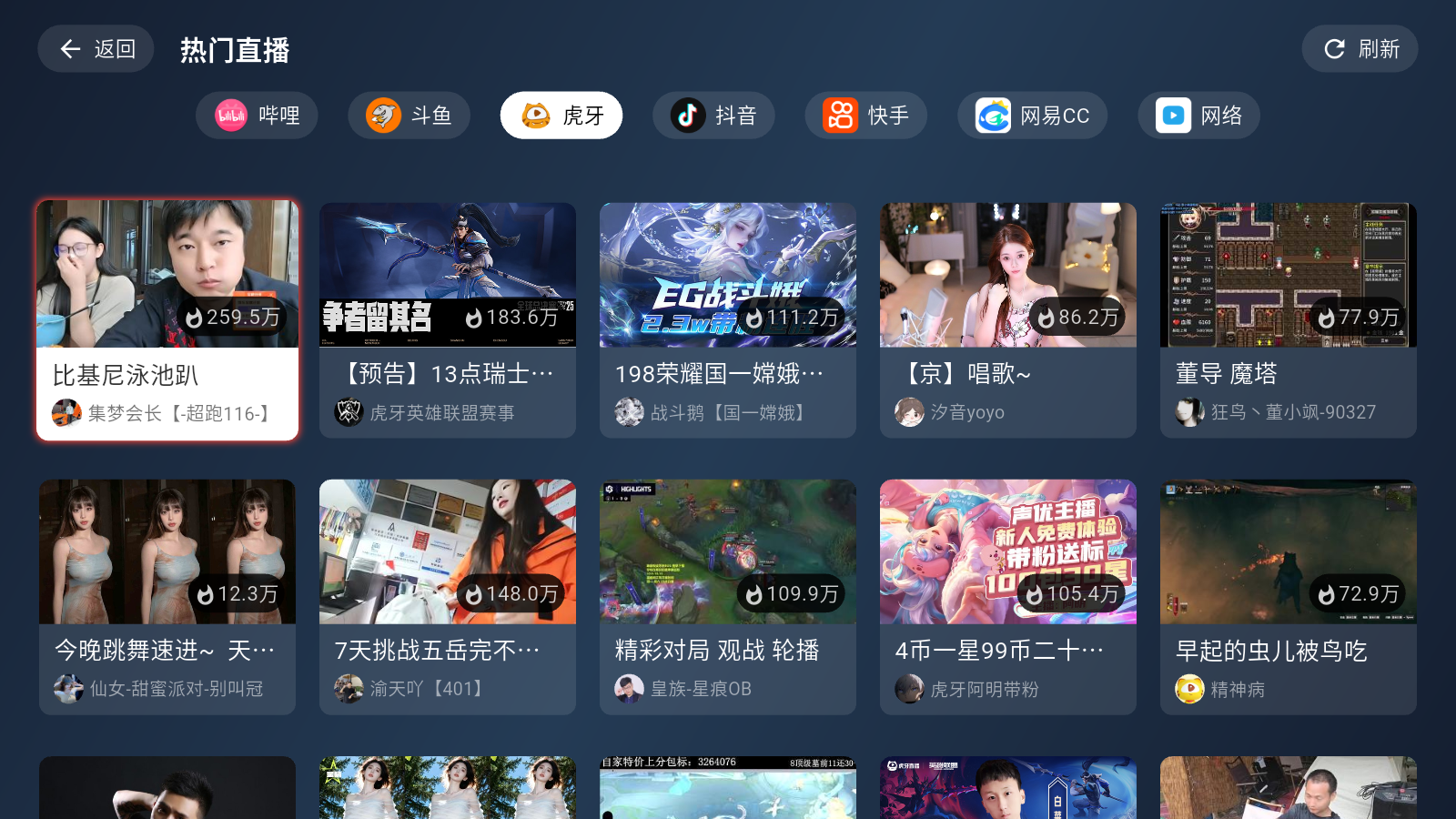The image size is (1456, 819).
Task: Switch to the 哔哩 platform tab
Action: point(257,116)
